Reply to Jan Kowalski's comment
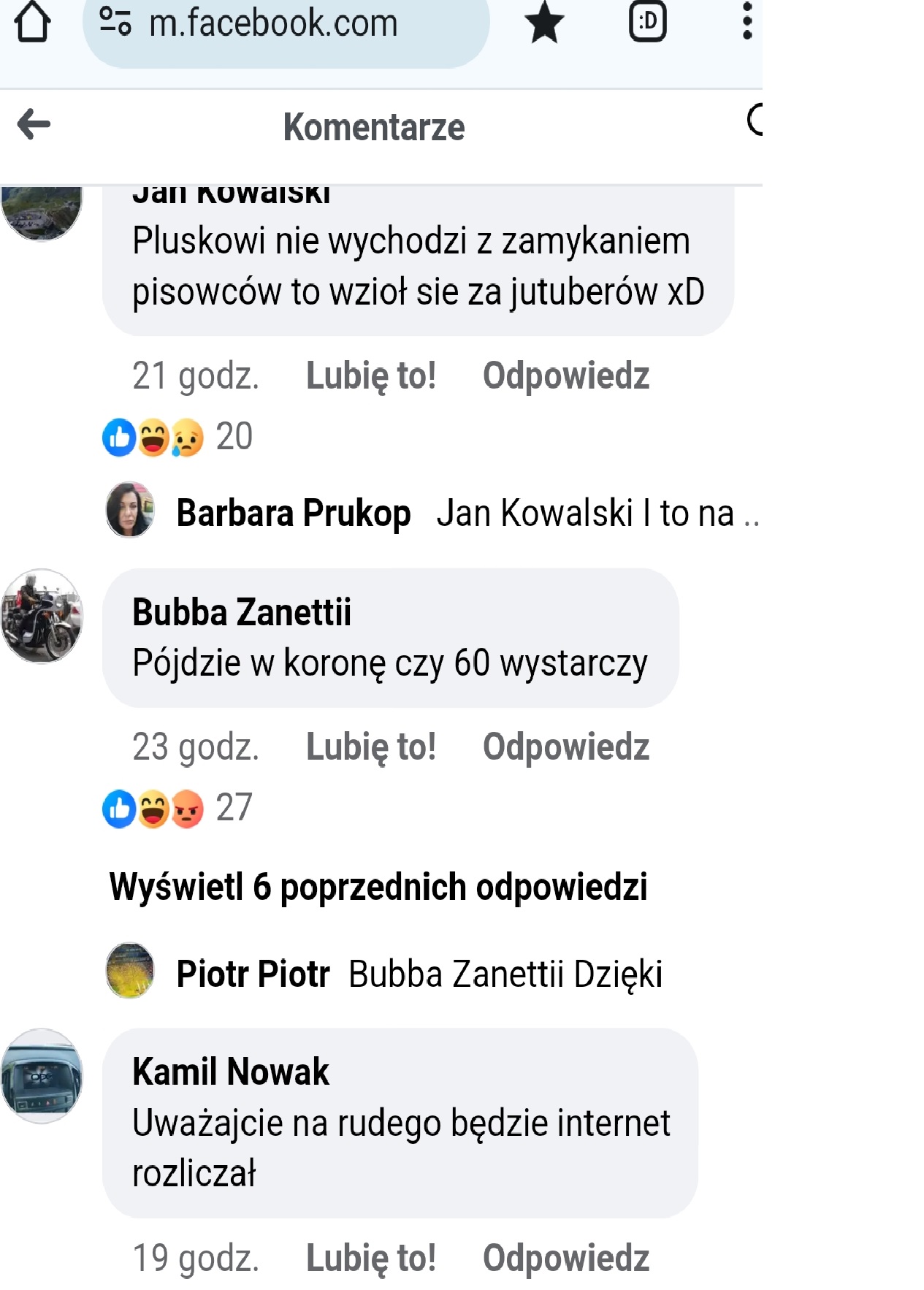Image resolution: width=924 pixels, height=1290 pixels. point(565,376)
